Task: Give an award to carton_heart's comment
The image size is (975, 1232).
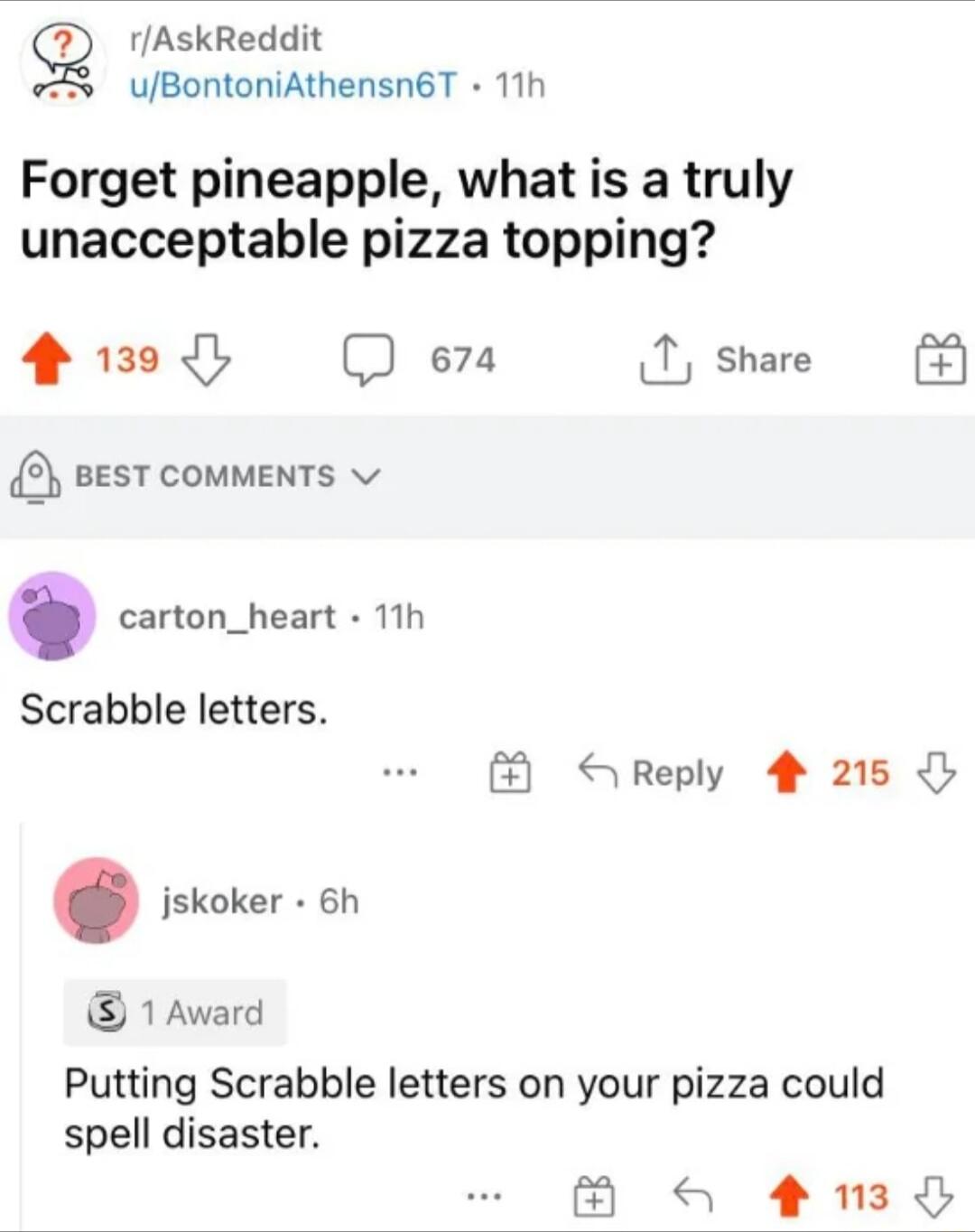Action: (510, 772)
